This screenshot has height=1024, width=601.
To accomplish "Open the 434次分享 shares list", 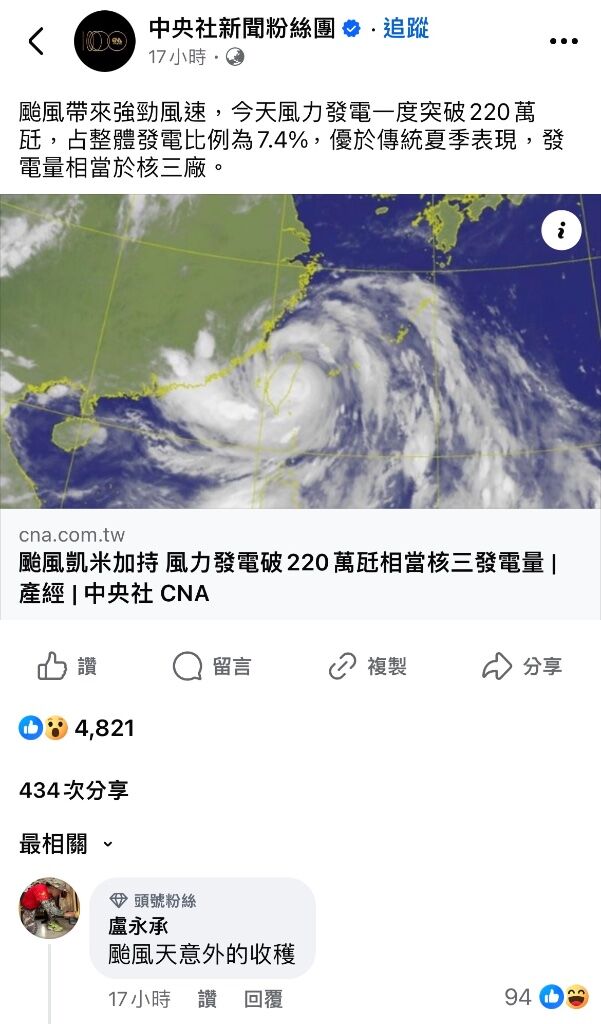I will [x=73, y=790].
